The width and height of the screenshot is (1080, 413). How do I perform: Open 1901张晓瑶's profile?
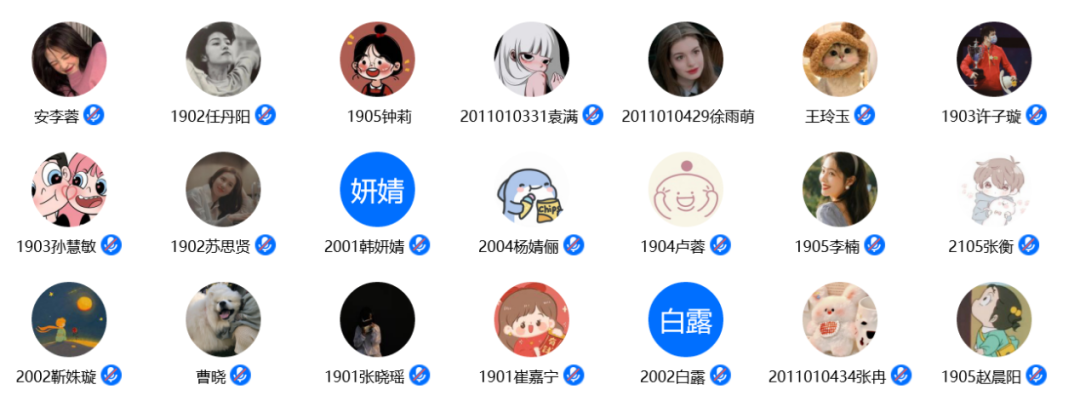pos(377,320)
